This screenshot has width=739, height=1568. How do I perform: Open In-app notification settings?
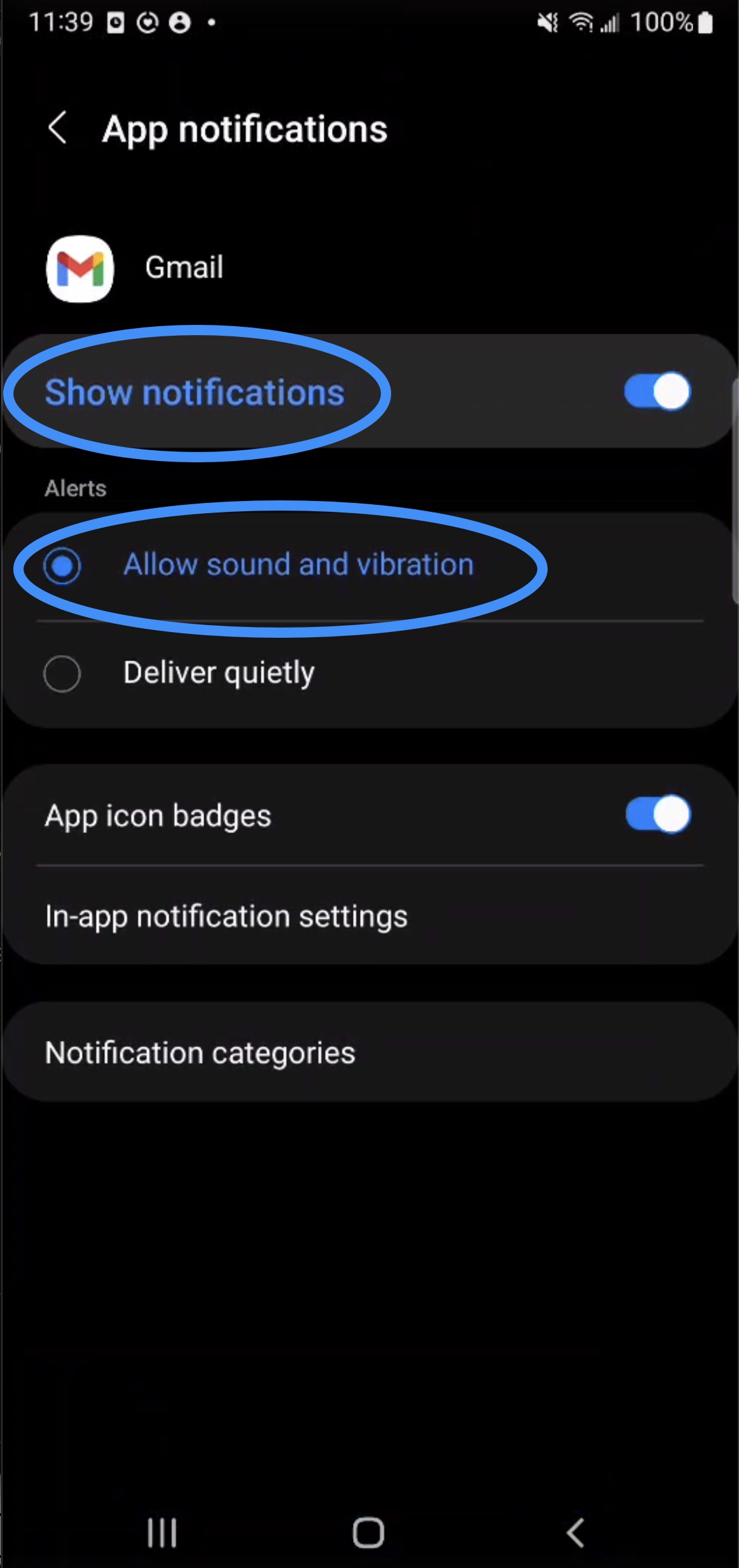point(226,916)
